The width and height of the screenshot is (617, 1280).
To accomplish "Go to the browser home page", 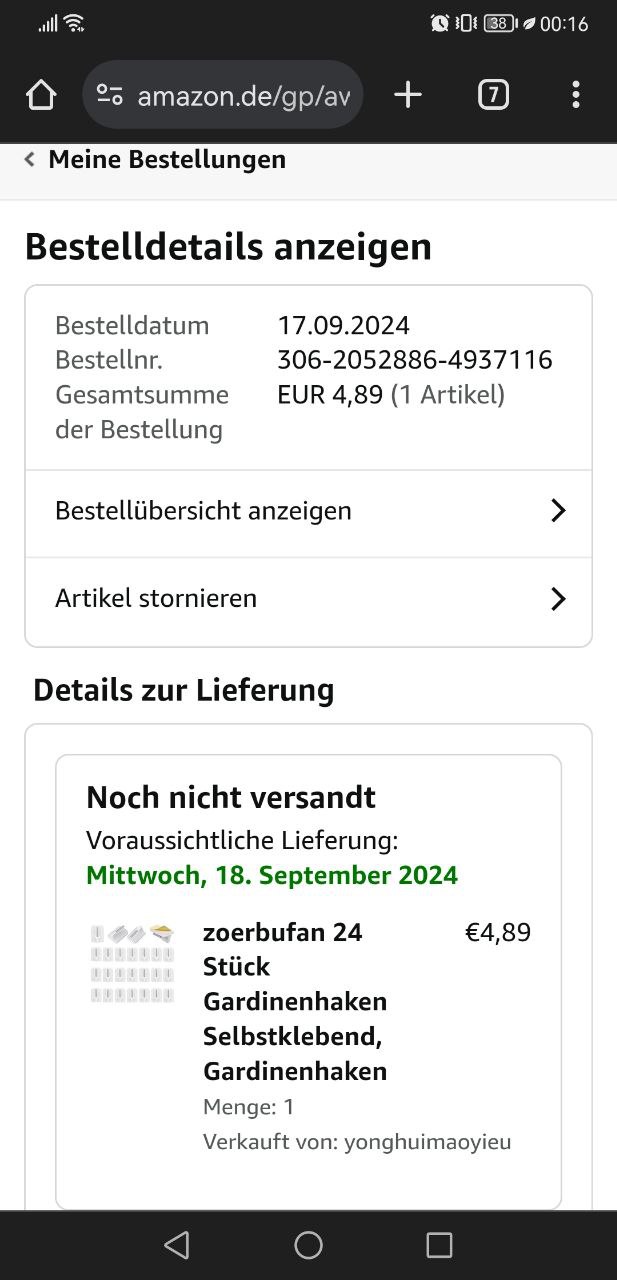I will (x=41, y=95).
